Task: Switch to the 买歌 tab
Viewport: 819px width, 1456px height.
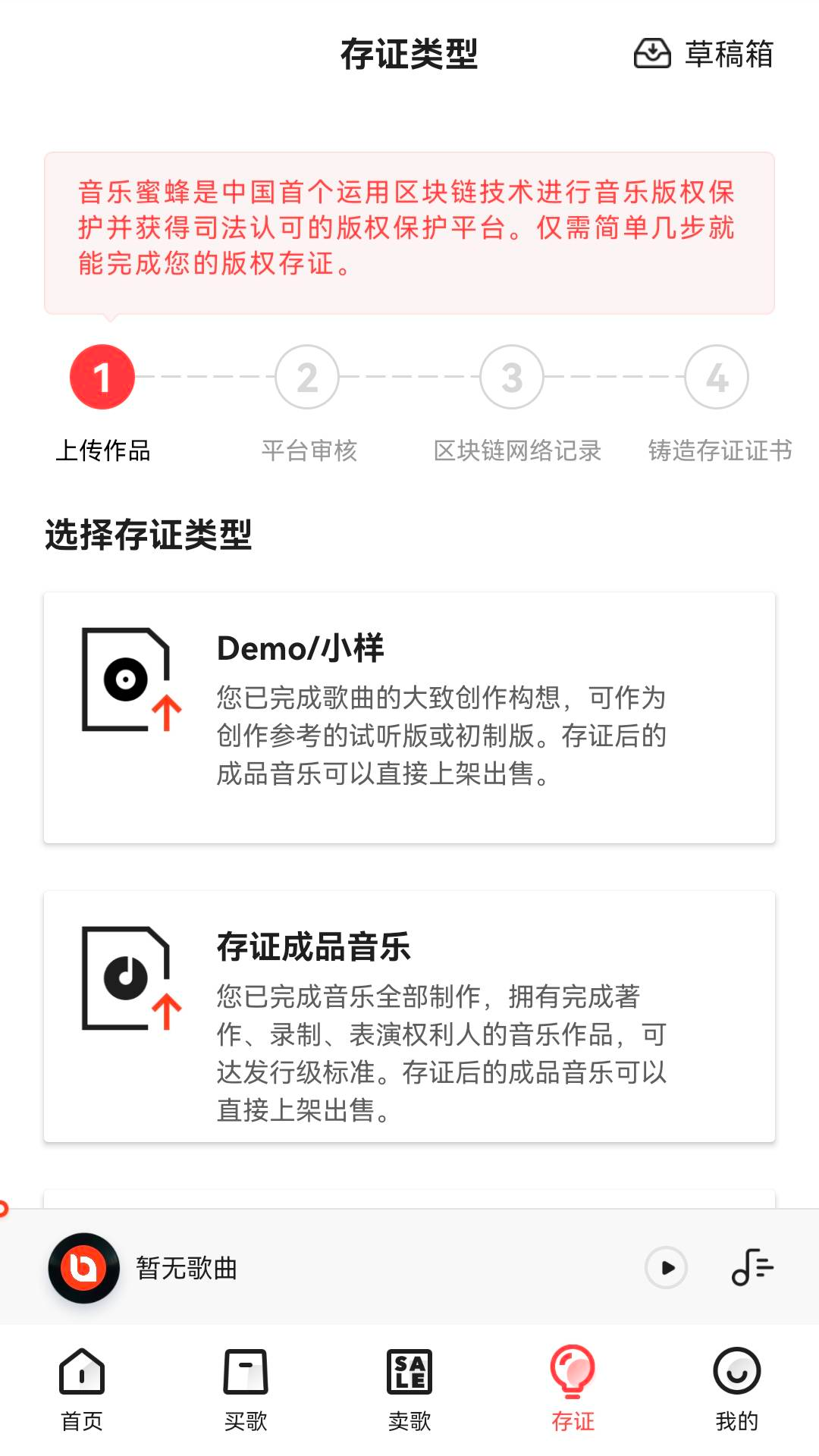Action: tap(246, 1389)
